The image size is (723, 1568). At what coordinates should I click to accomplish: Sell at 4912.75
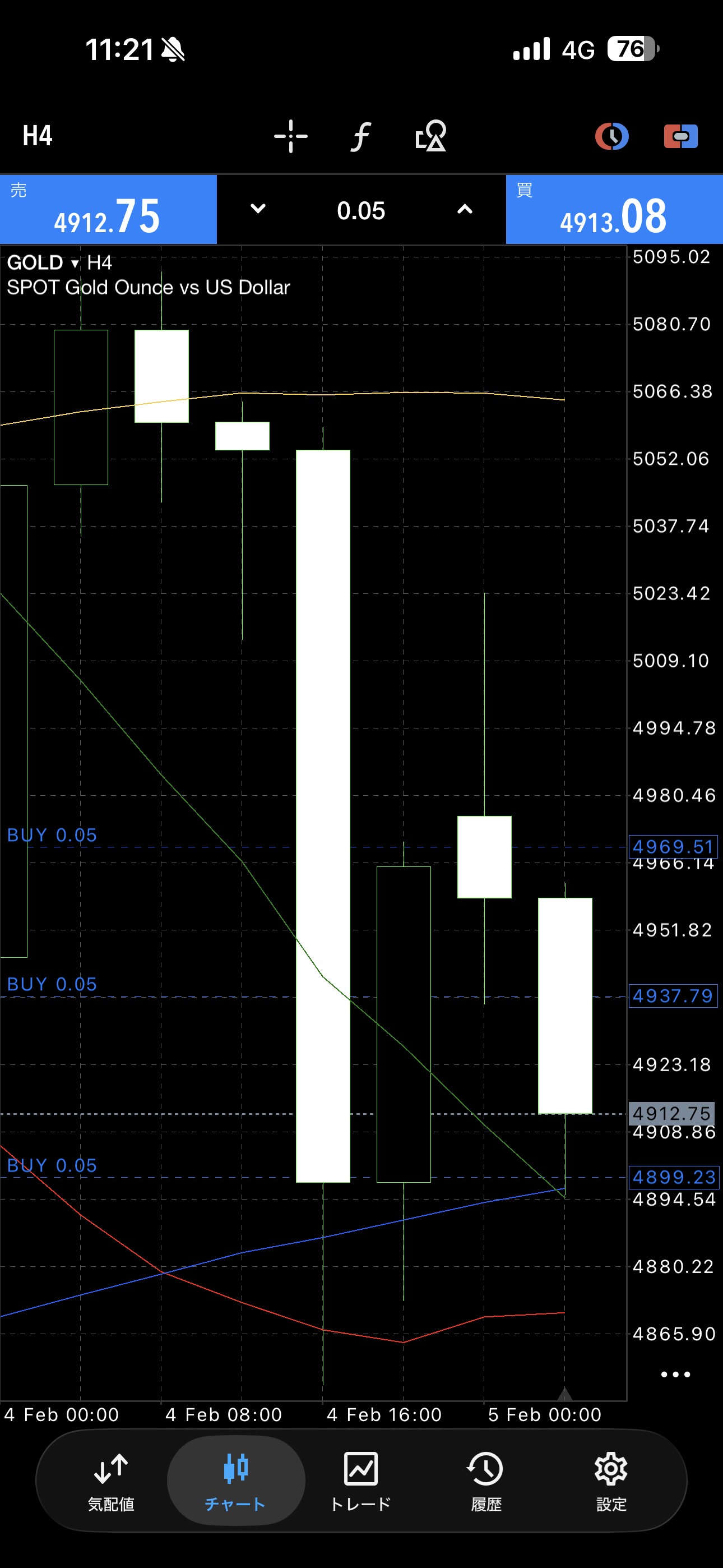pos(108,209)
